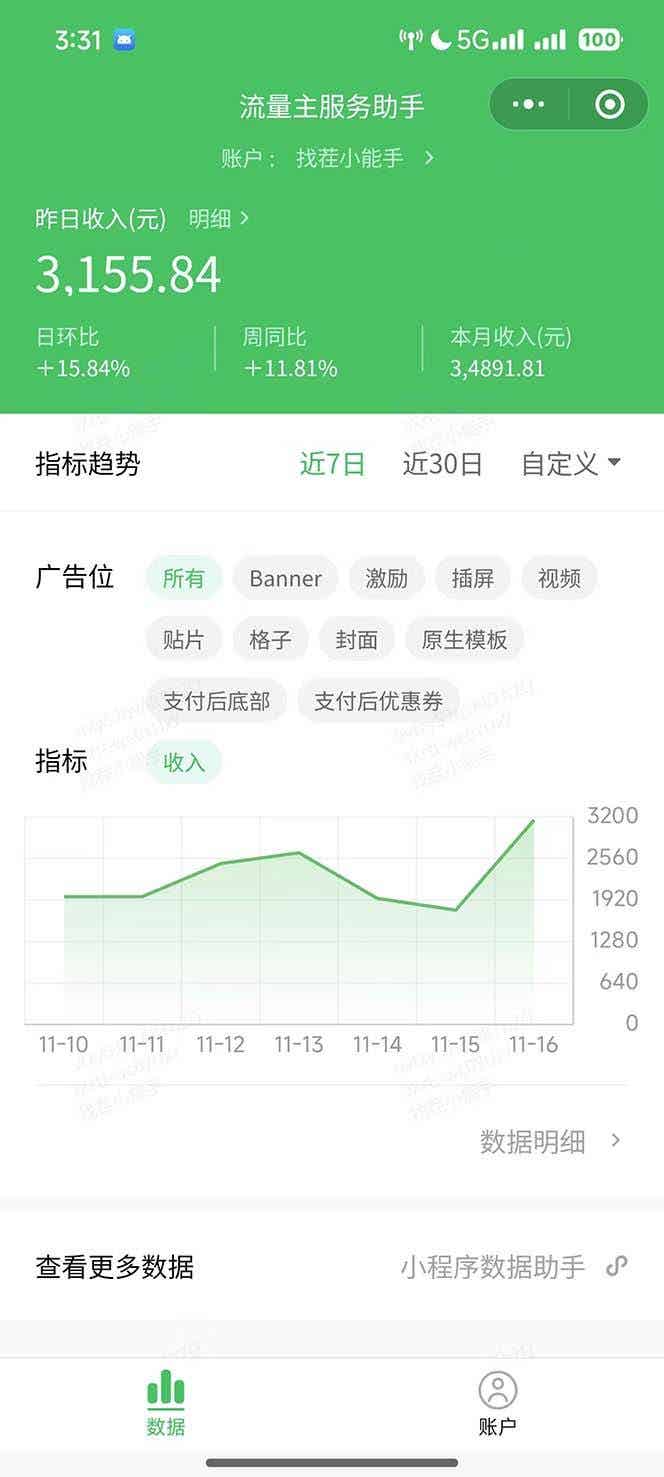Open 明细 for yesterday's income
The height and width of the screenshot is (1477, 664).
pos(218,218)
